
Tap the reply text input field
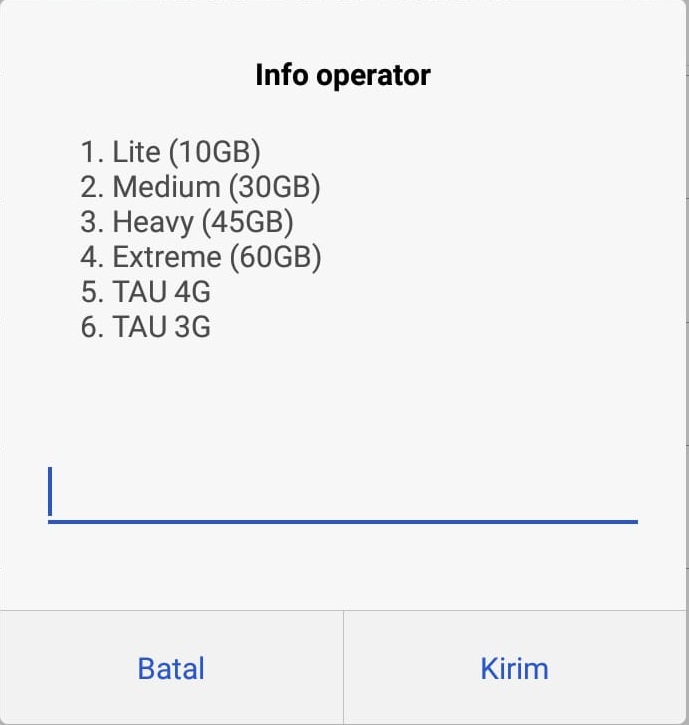[342, 493]
